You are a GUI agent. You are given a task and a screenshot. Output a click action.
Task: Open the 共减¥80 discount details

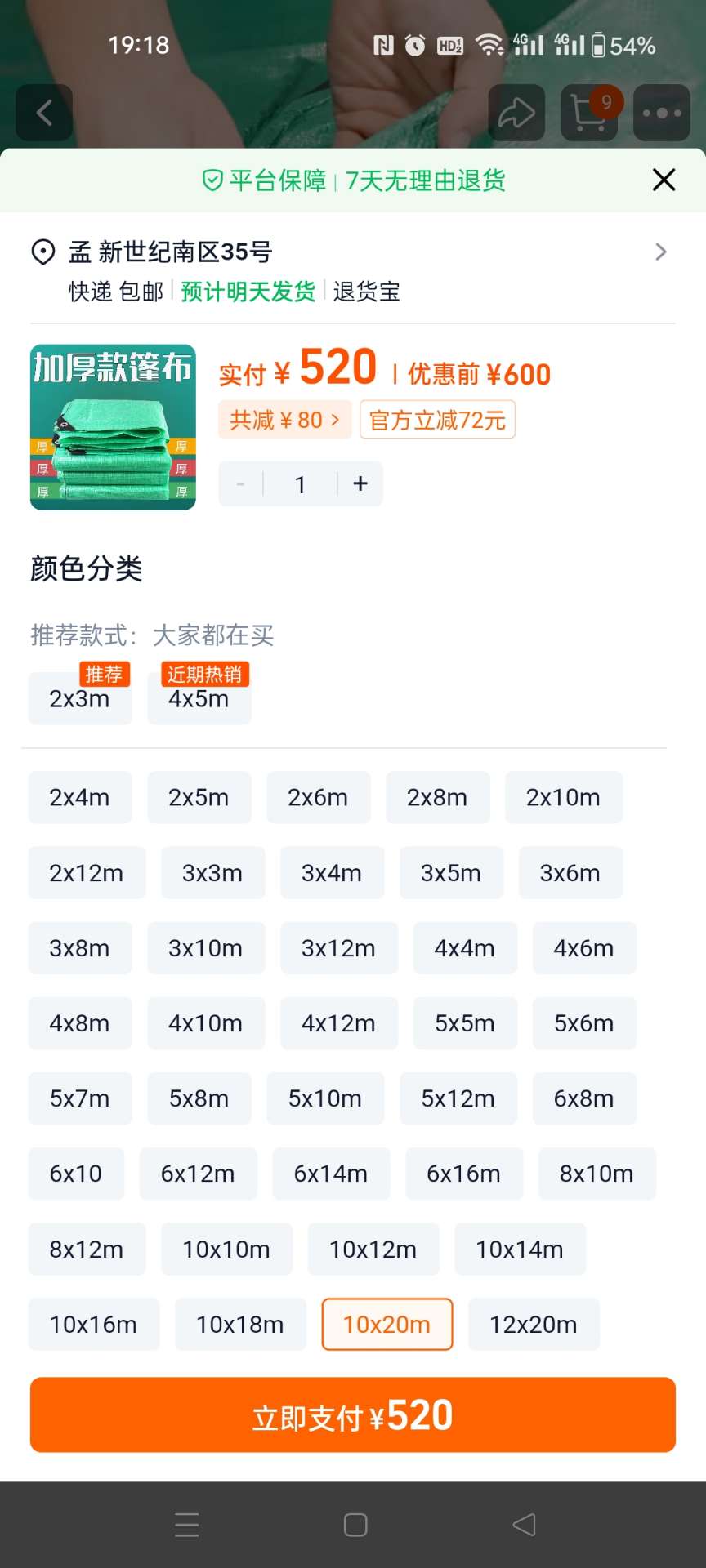click(x=284, y=420)
